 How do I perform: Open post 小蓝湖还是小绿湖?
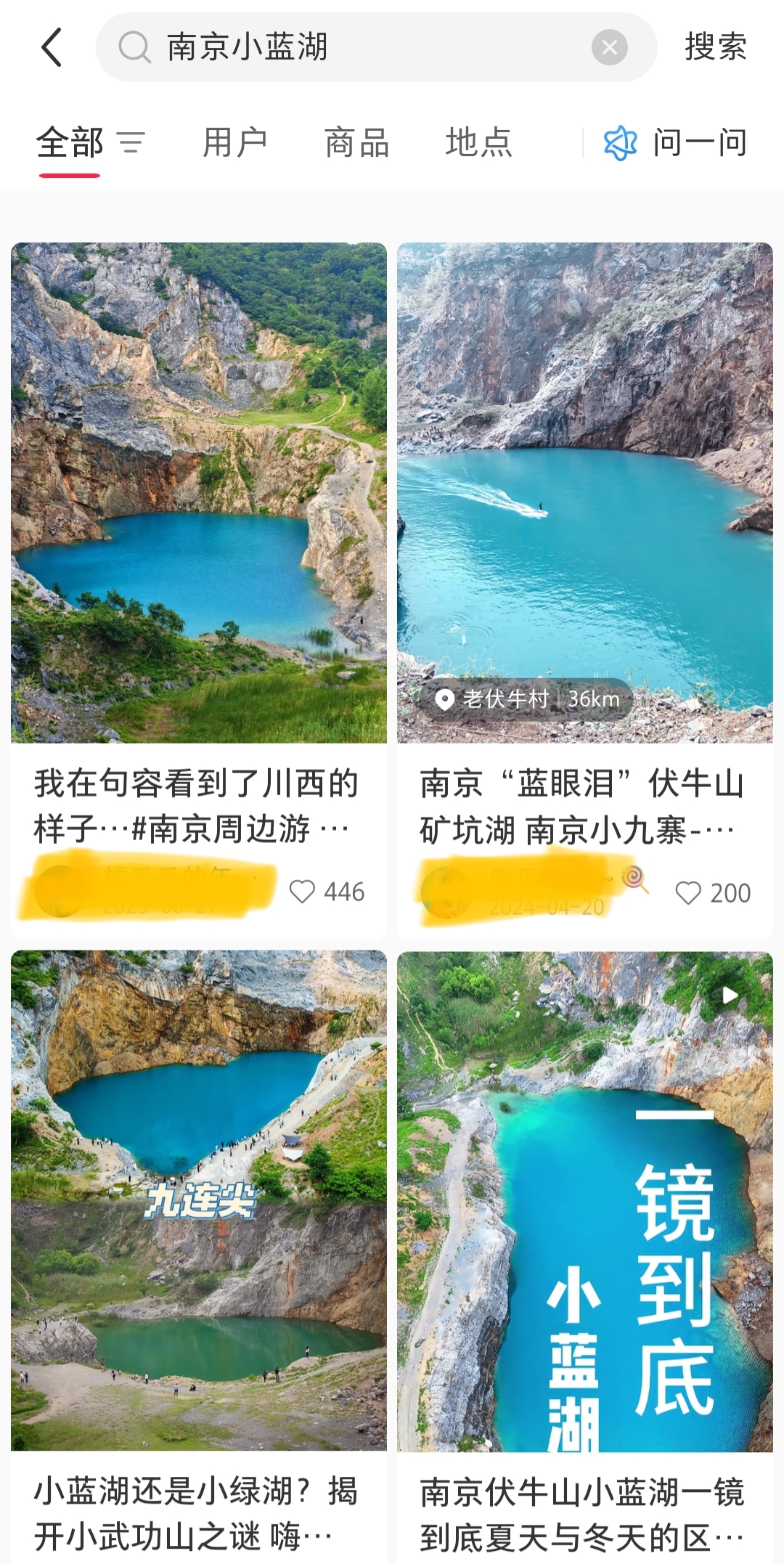click(198, 1198)
